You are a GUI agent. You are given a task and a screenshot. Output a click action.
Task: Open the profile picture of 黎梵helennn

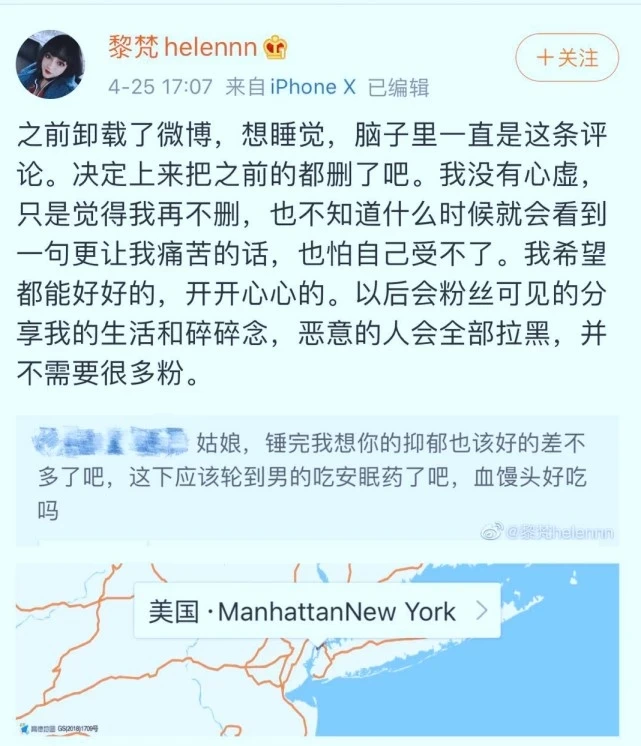(x=50, y=64)
